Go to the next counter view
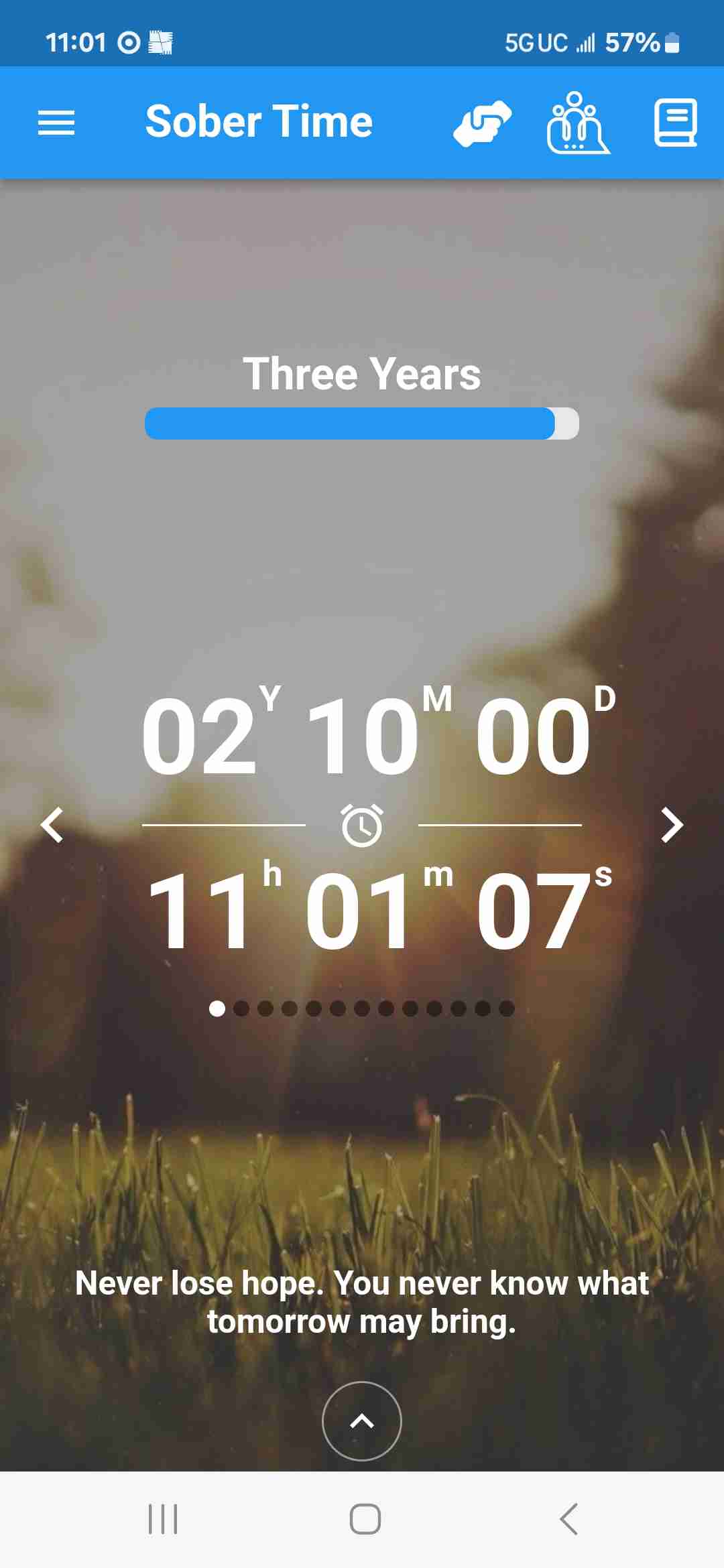The width and height of the screenshot is (724, 1568). pyautogui.click(x=672, y=824)
